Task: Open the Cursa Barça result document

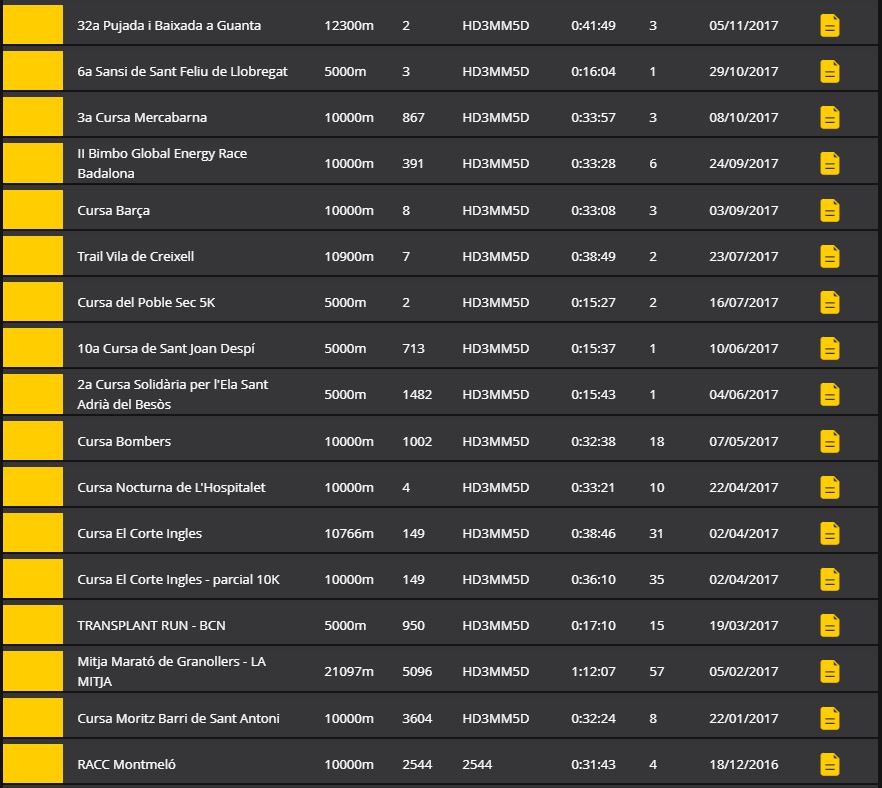Action: 829,211
